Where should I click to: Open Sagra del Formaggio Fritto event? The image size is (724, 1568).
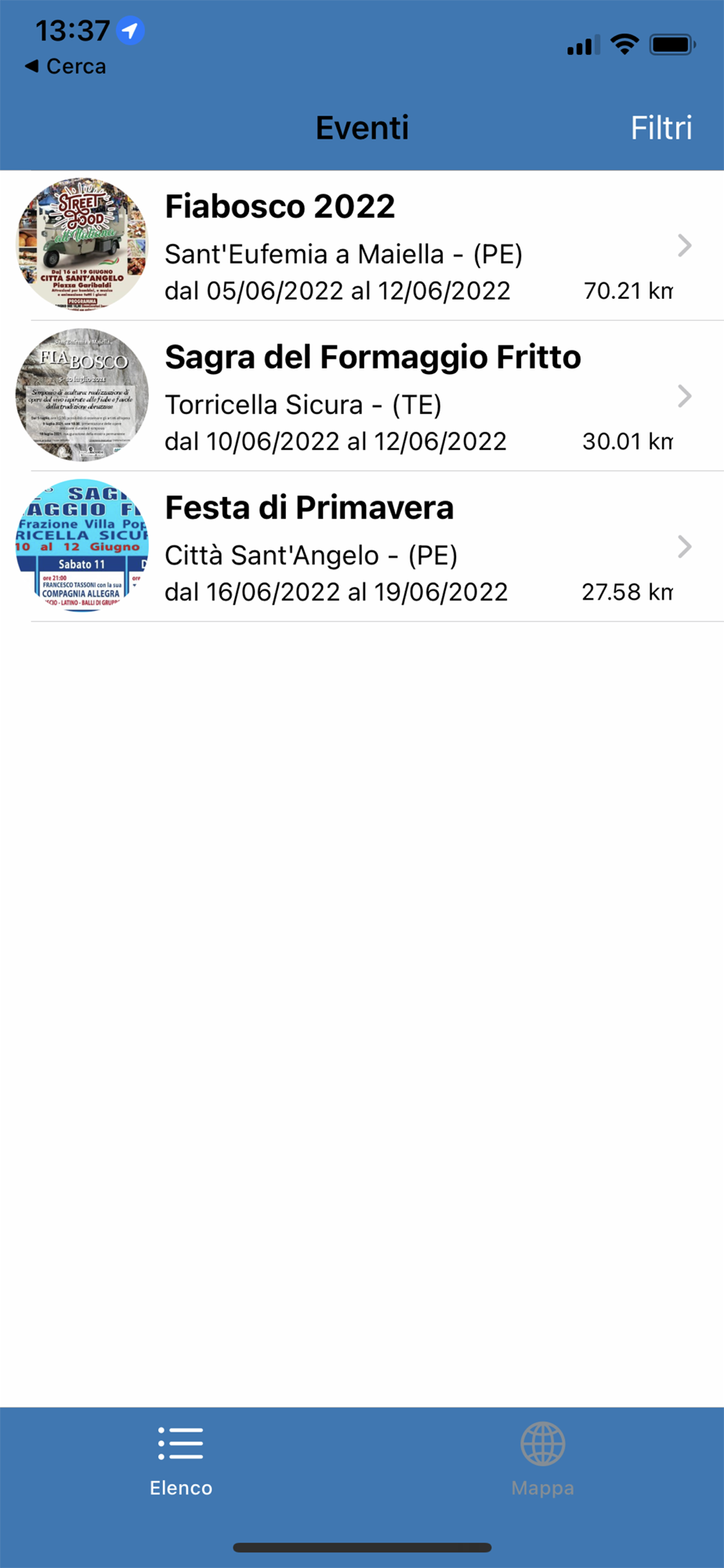pos(360,397)
